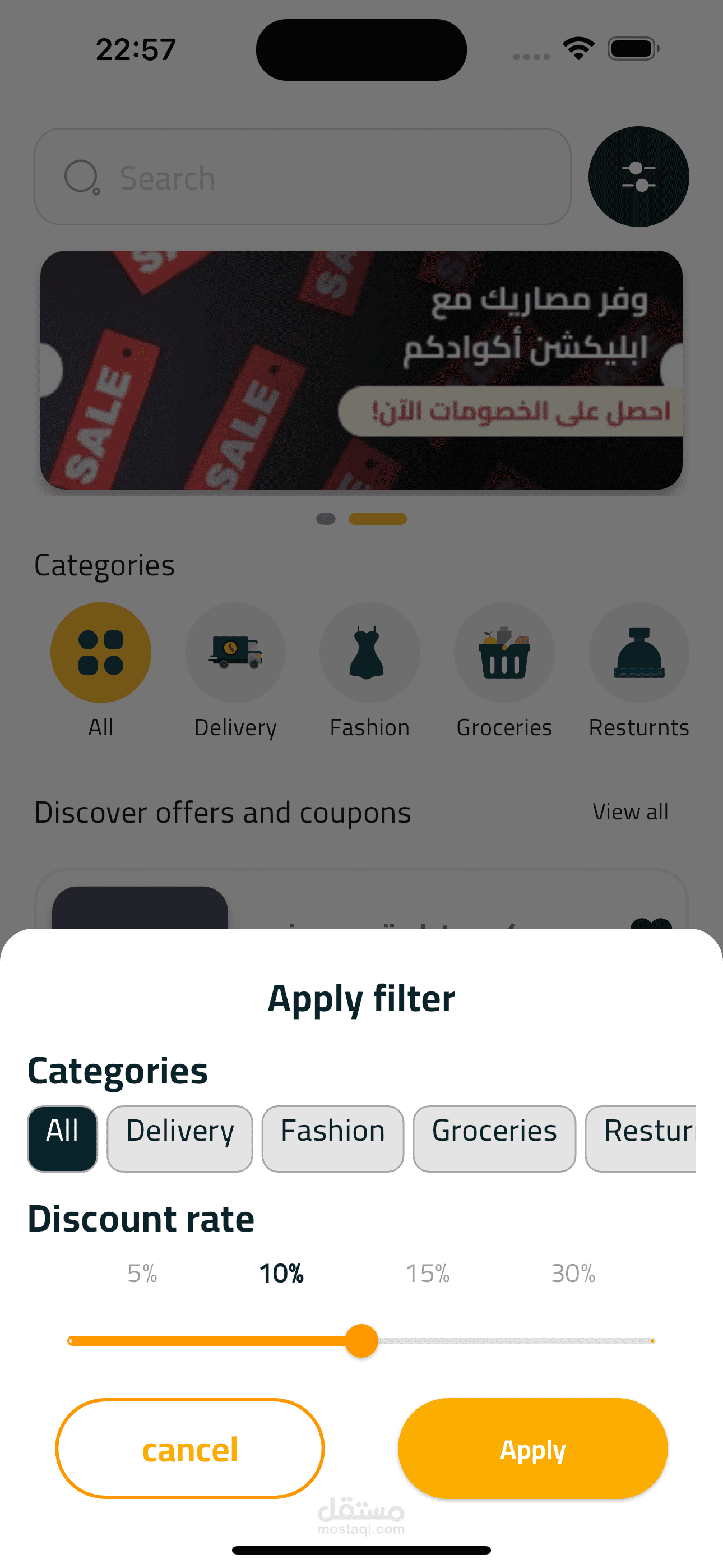
Task: Apply the selected filters
Action: pos(532,1448)
